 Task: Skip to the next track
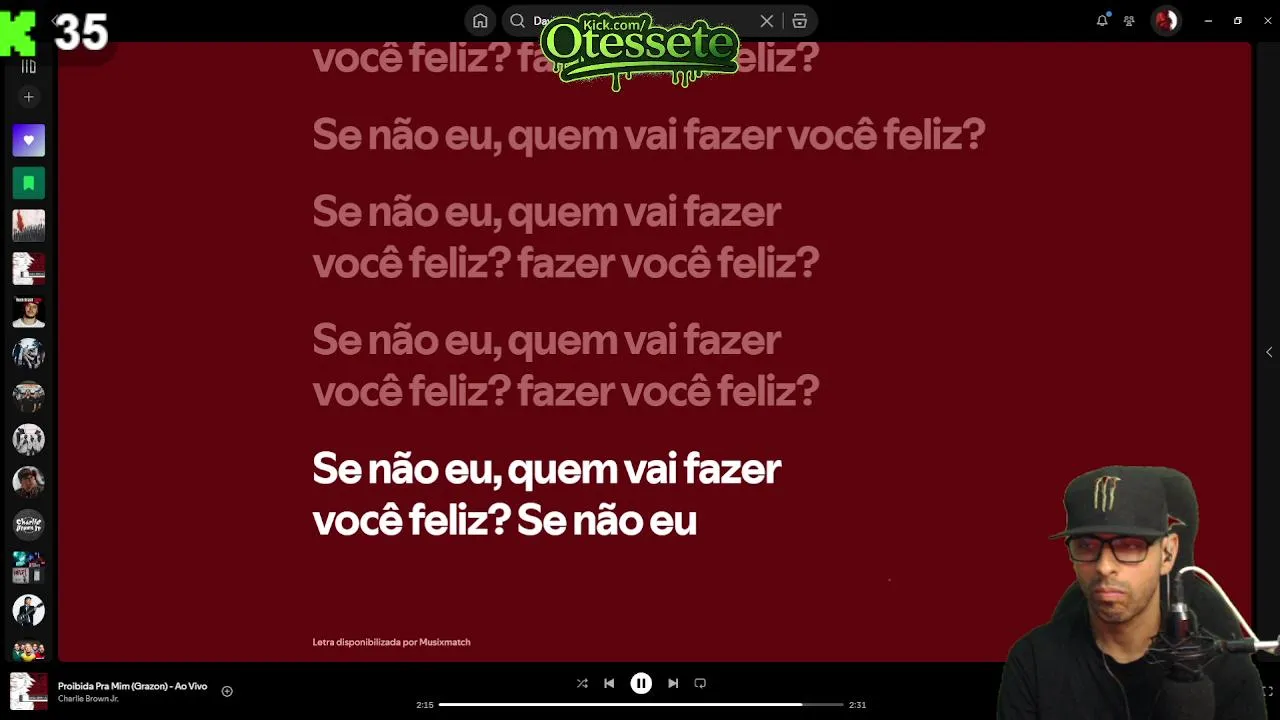coord(673,683)
